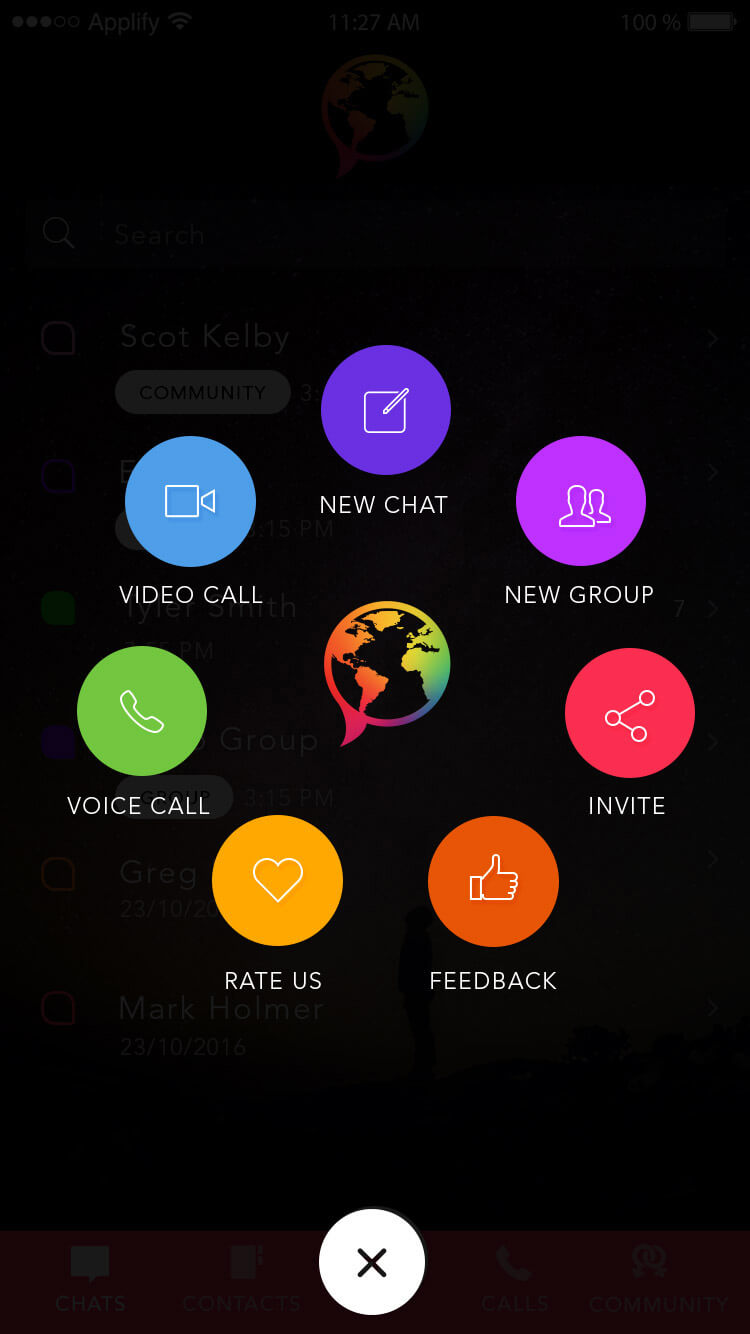This screenshot has height=1334, width=750.
Task: Tap the Invite share button
Action: pos(630,712)
